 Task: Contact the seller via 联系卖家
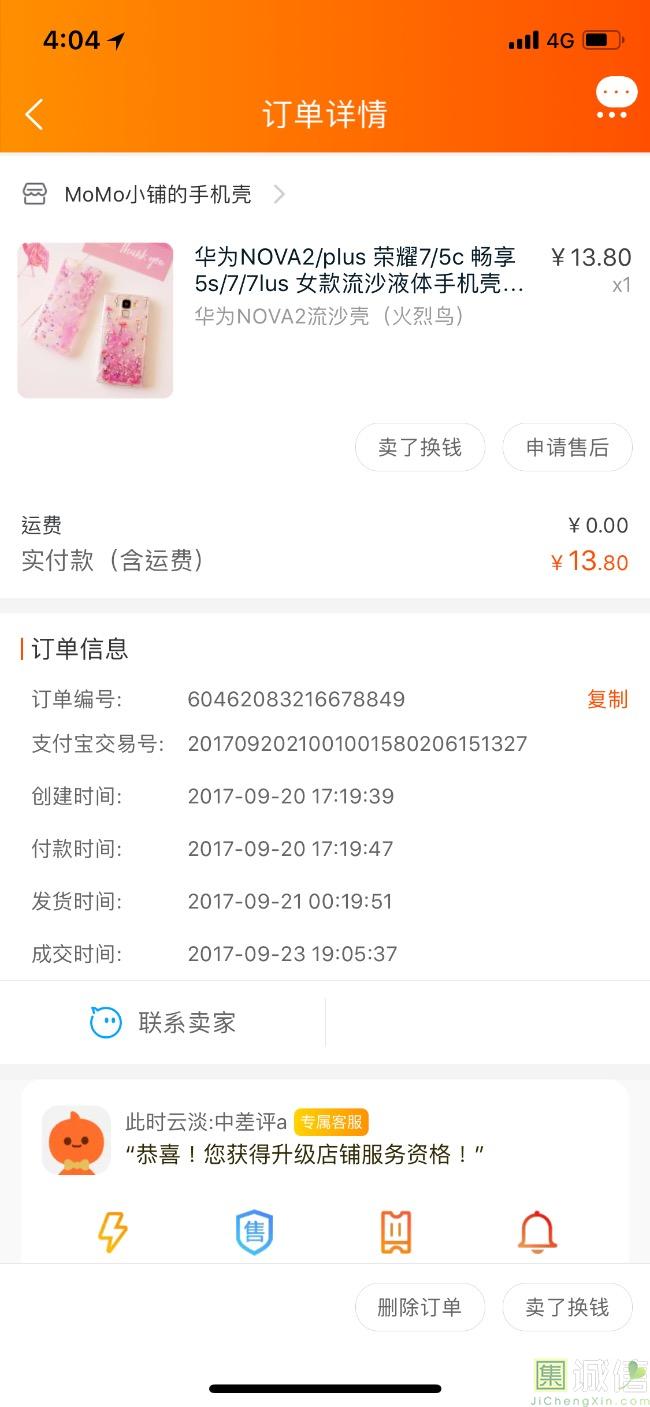[x=163, y=1022]
